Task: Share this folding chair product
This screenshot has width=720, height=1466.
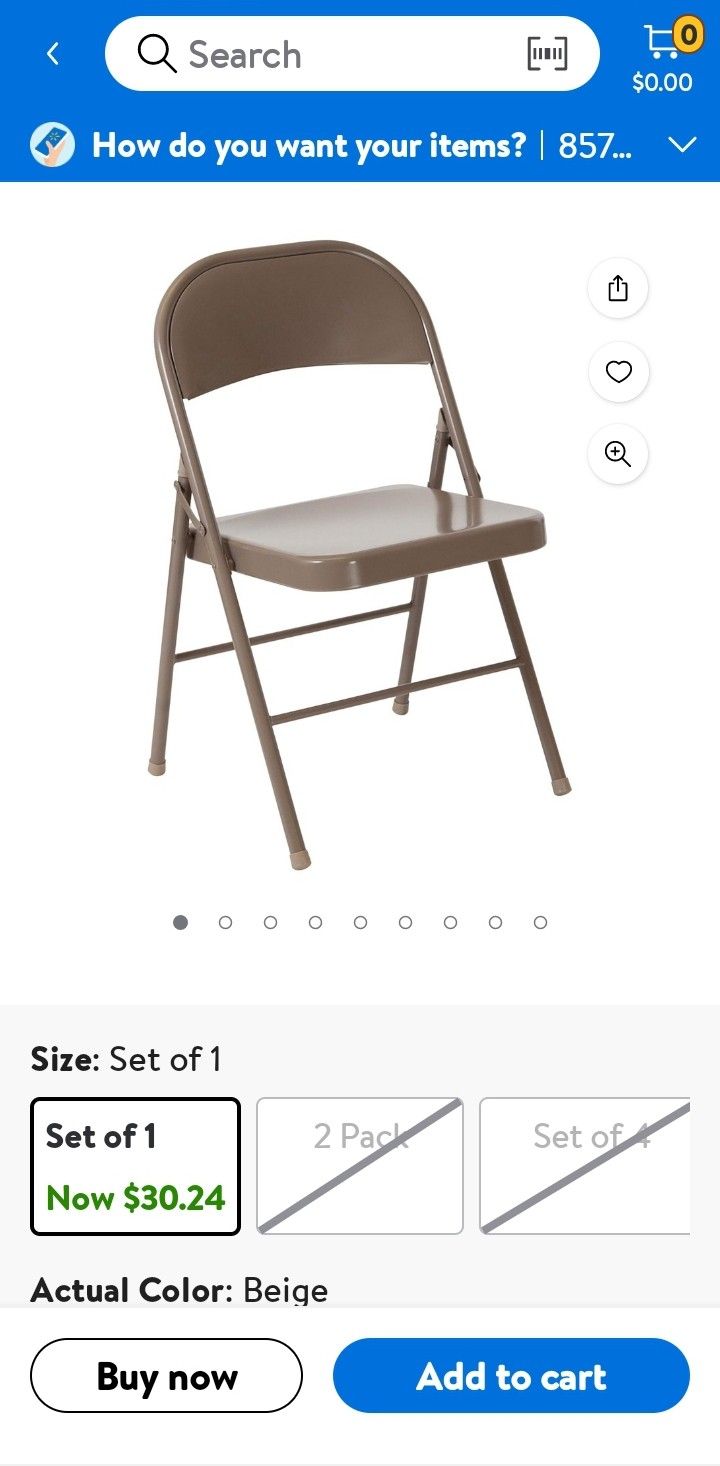Action: 618,289
